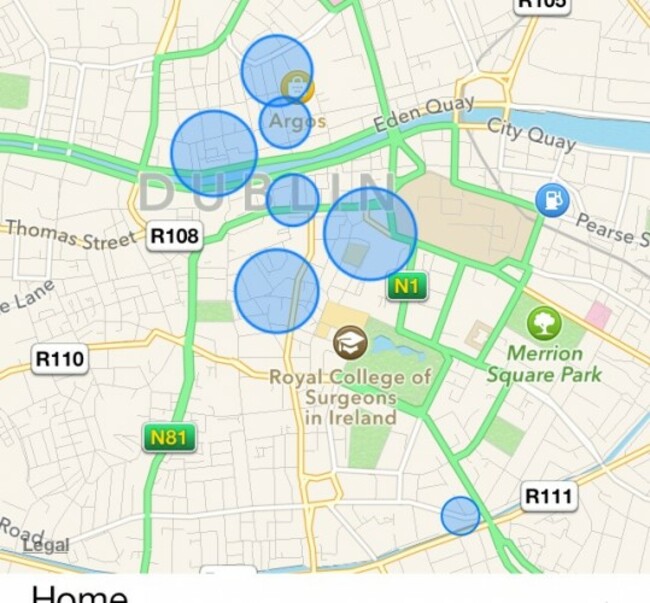The image size is (650, 603).
Task: Open the Legal link on the map
Action: [46, 545]
